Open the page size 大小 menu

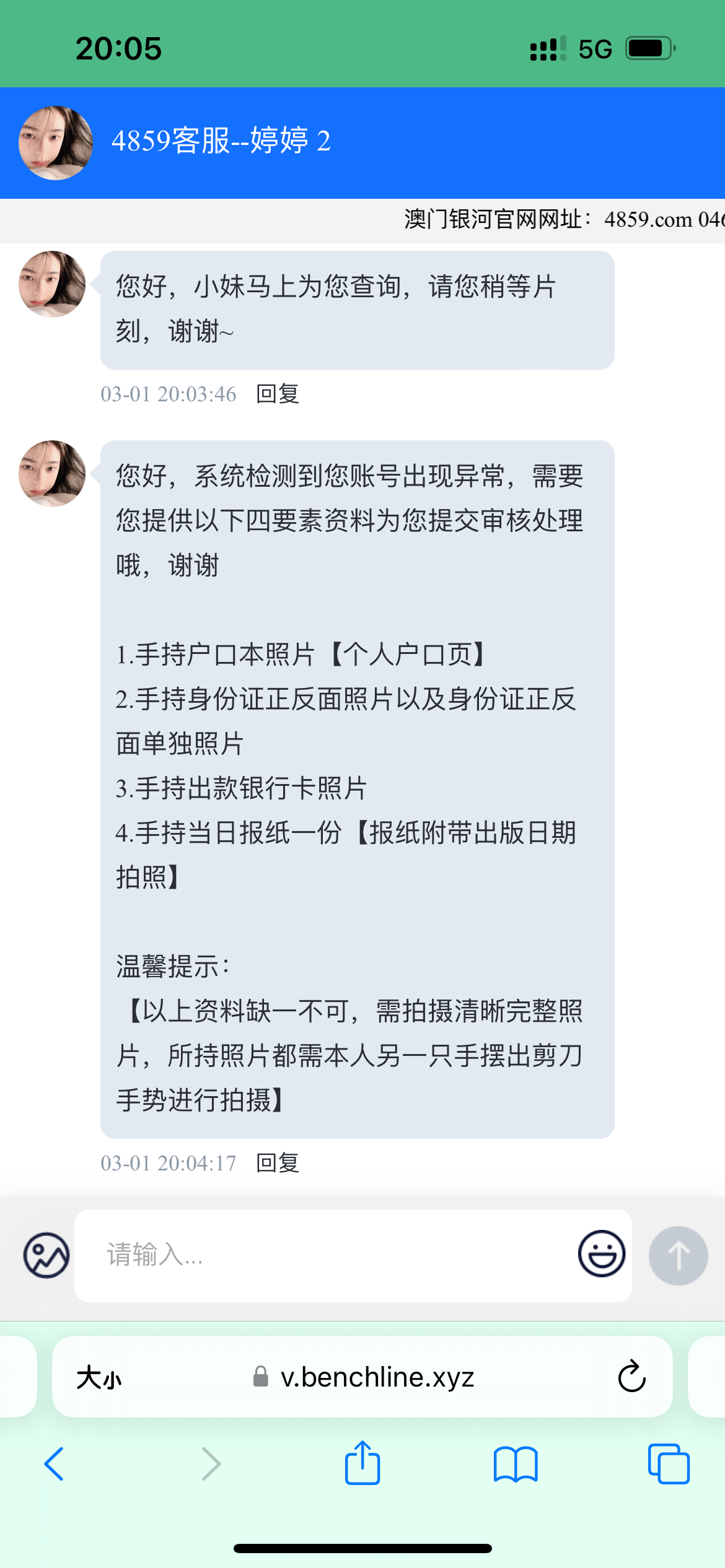point(99,1378)
